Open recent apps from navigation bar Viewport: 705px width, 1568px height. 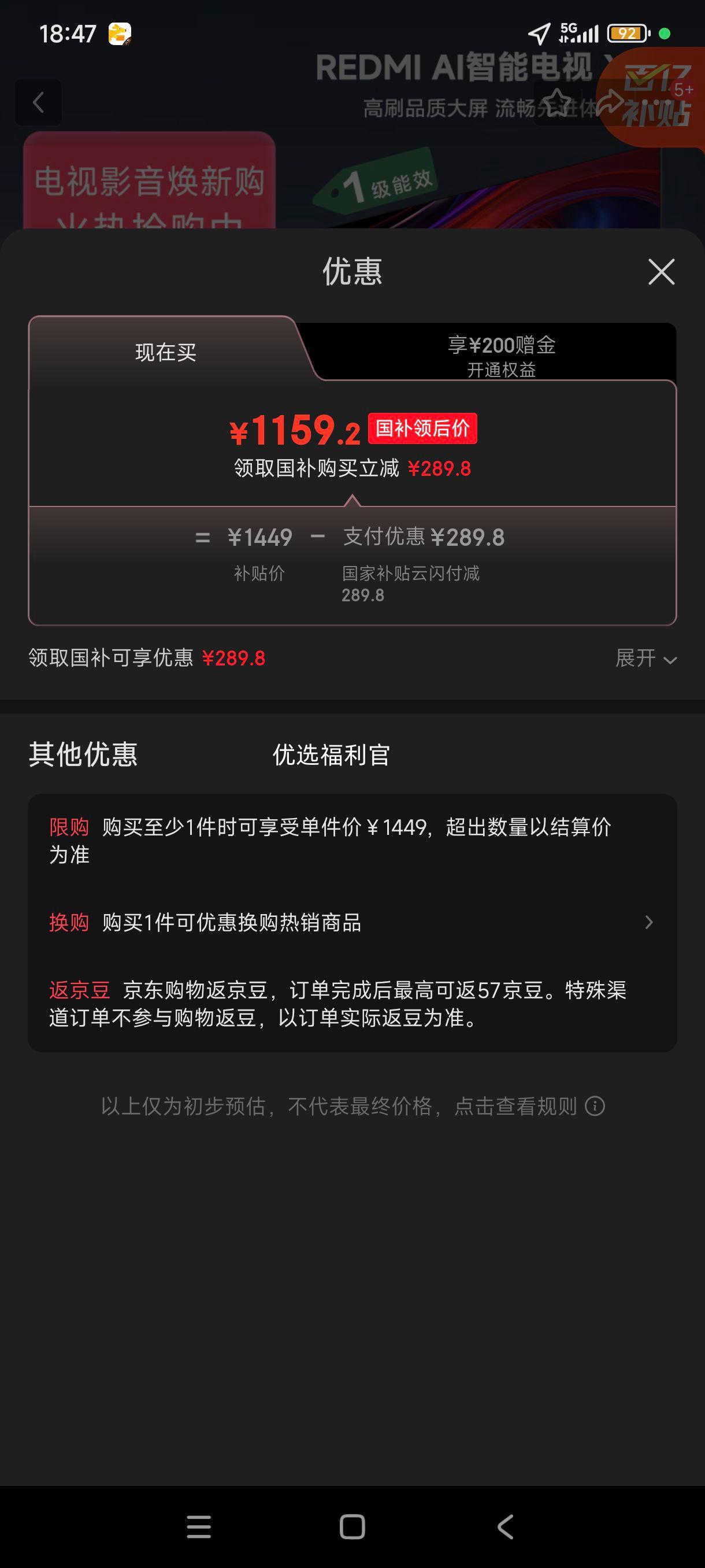[198, 1526]
